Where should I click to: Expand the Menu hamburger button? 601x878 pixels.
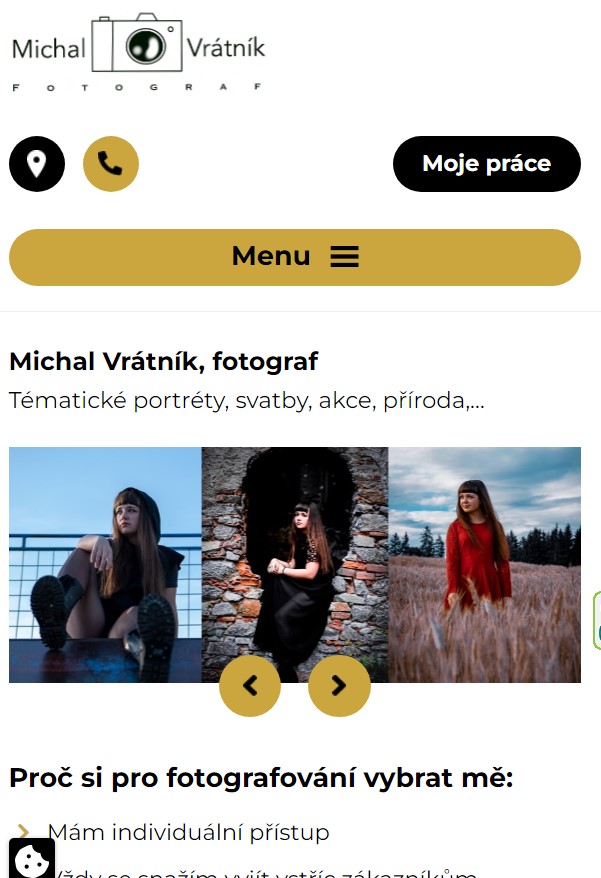pos(295,257)
